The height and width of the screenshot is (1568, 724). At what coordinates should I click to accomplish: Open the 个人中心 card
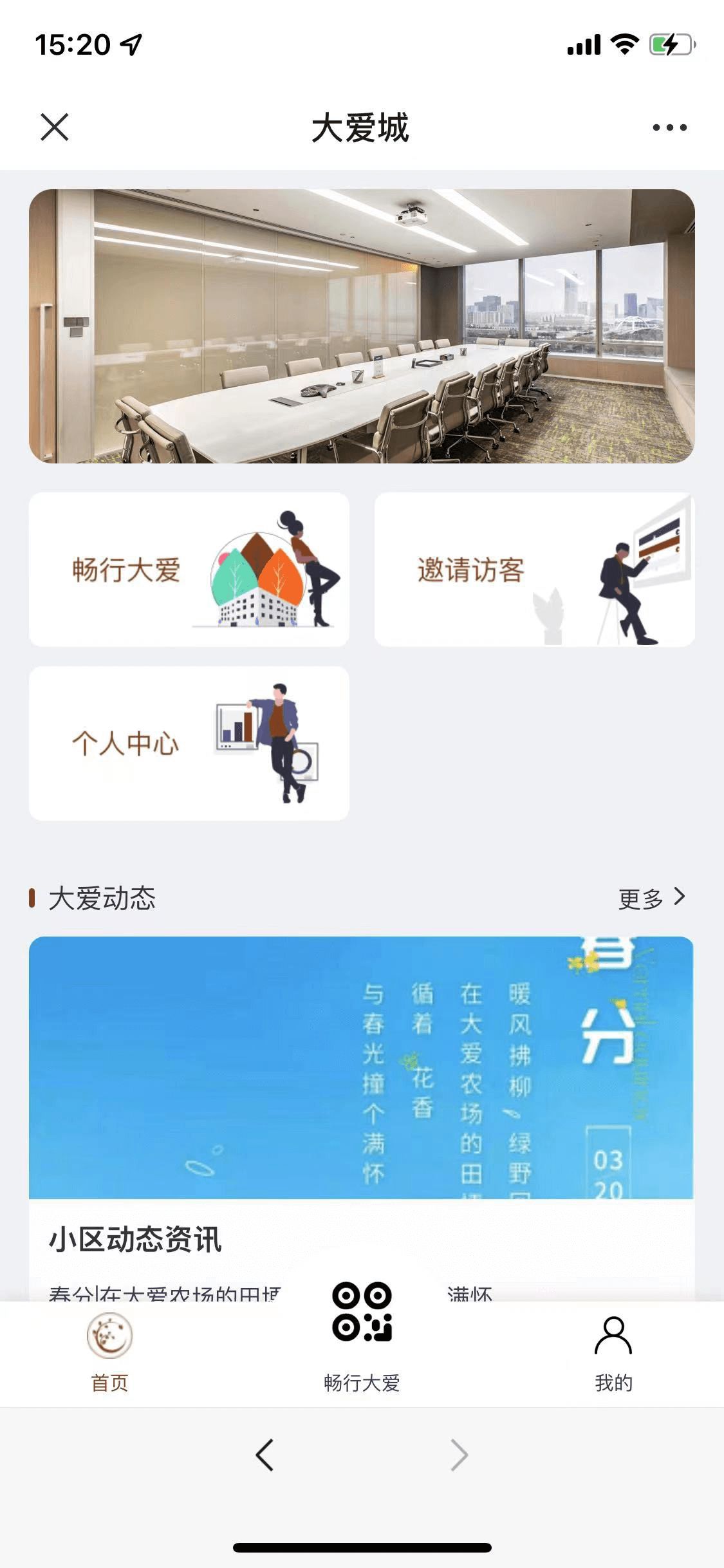(189, 743)
